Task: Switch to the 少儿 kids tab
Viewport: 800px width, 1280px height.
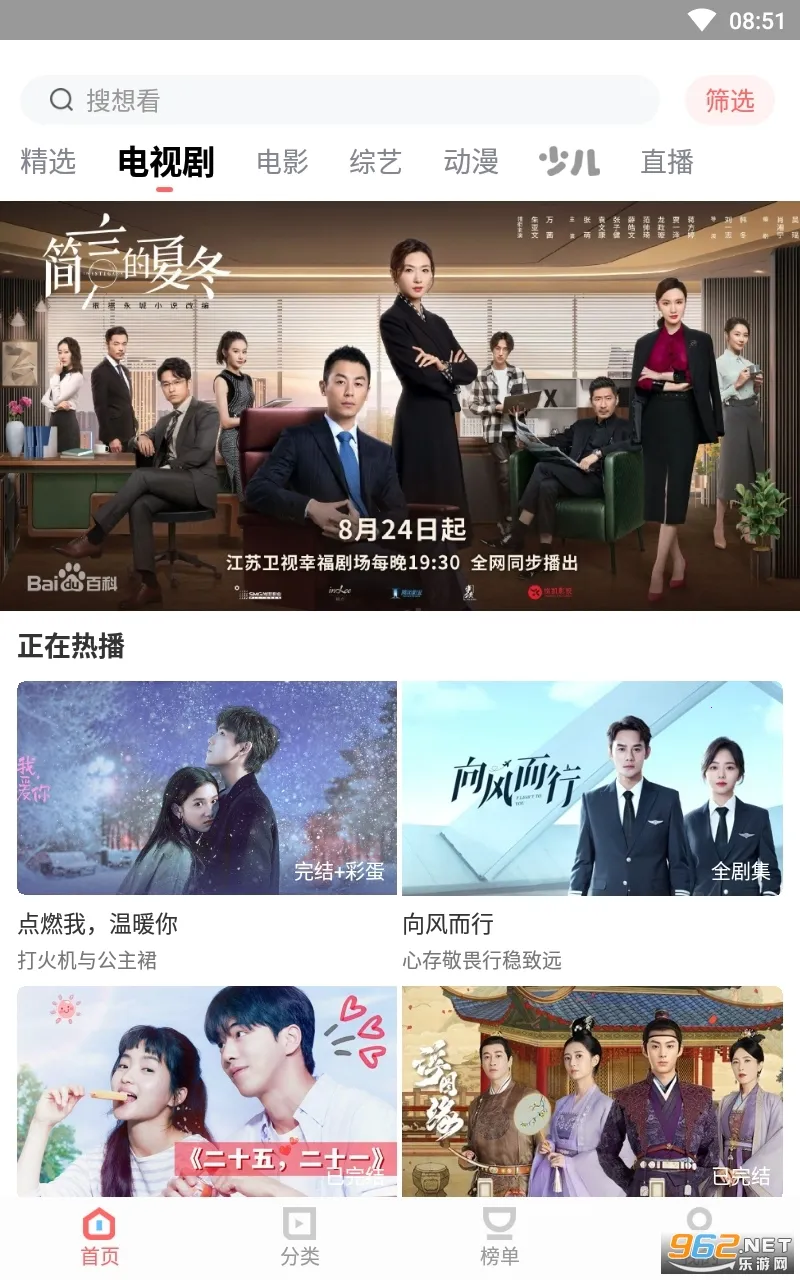Action: point(569,161)
